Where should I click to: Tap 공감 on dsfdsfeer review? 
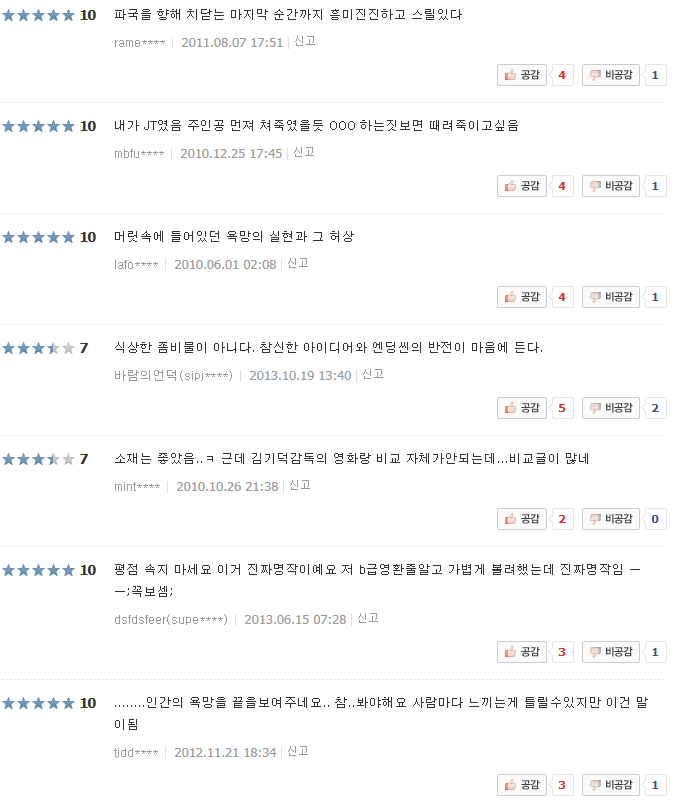point(522,652)
